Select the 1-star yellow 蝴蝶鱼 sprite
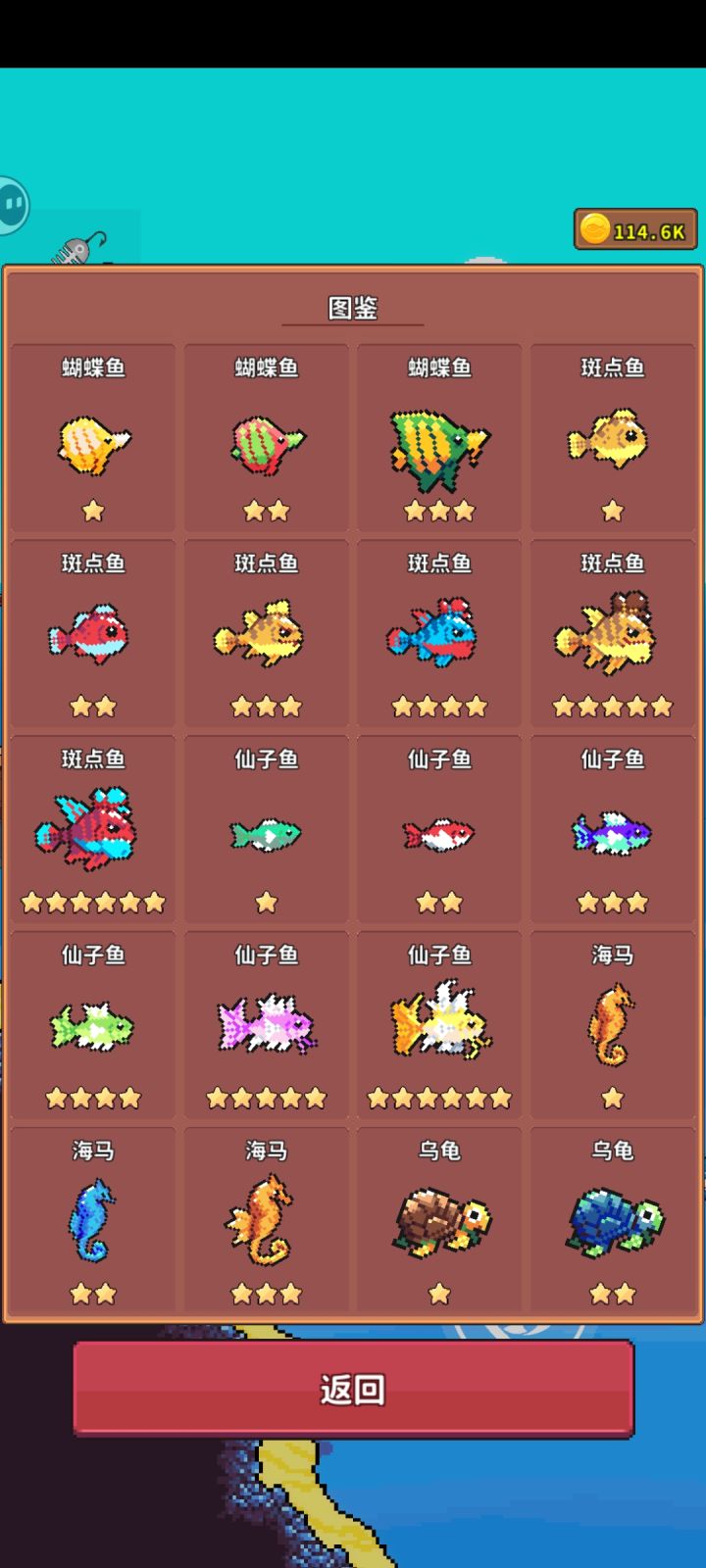The image size is (706, 1568). 93,443
